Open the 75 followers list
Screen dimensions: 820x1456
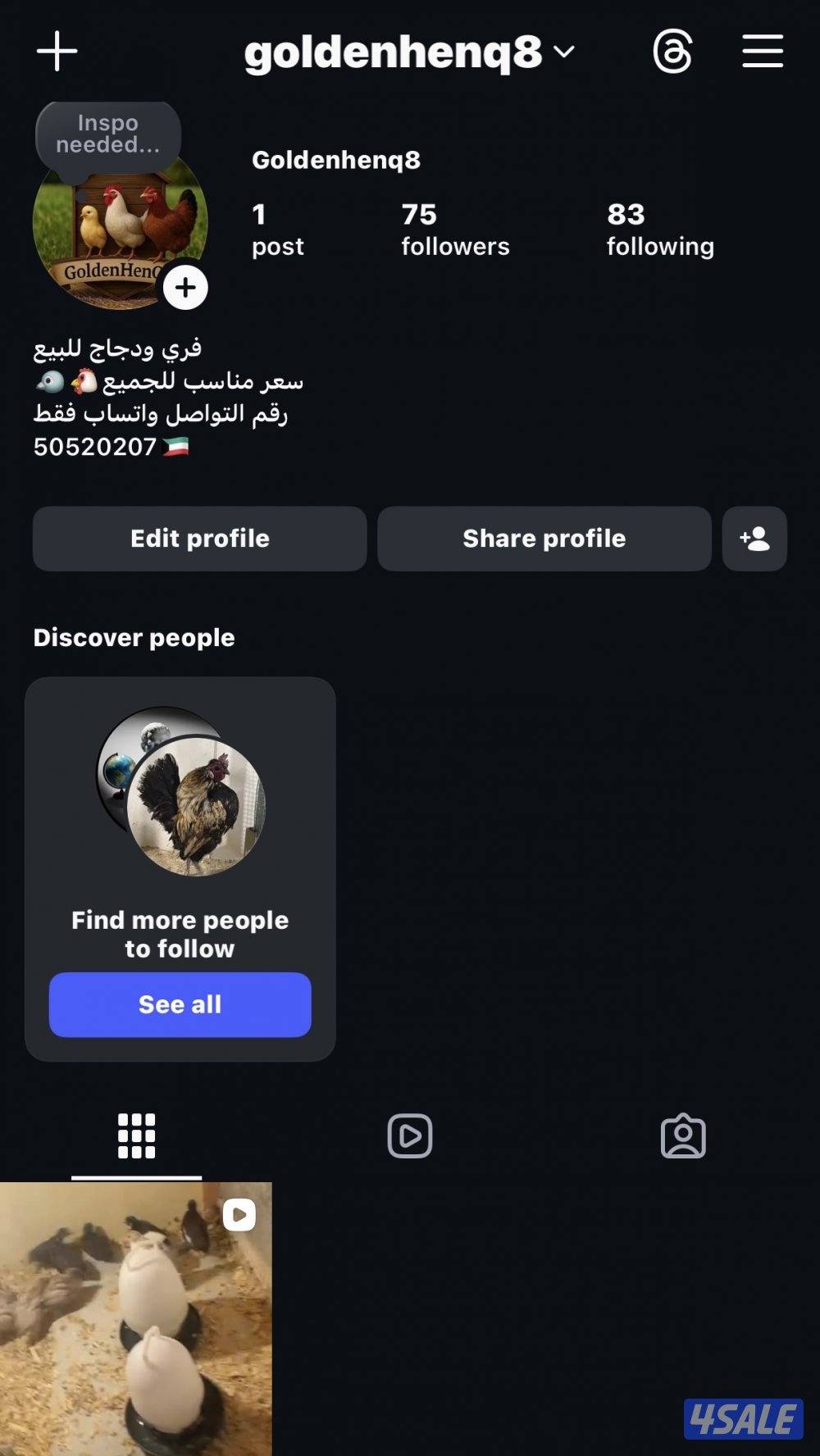[455, 230]
